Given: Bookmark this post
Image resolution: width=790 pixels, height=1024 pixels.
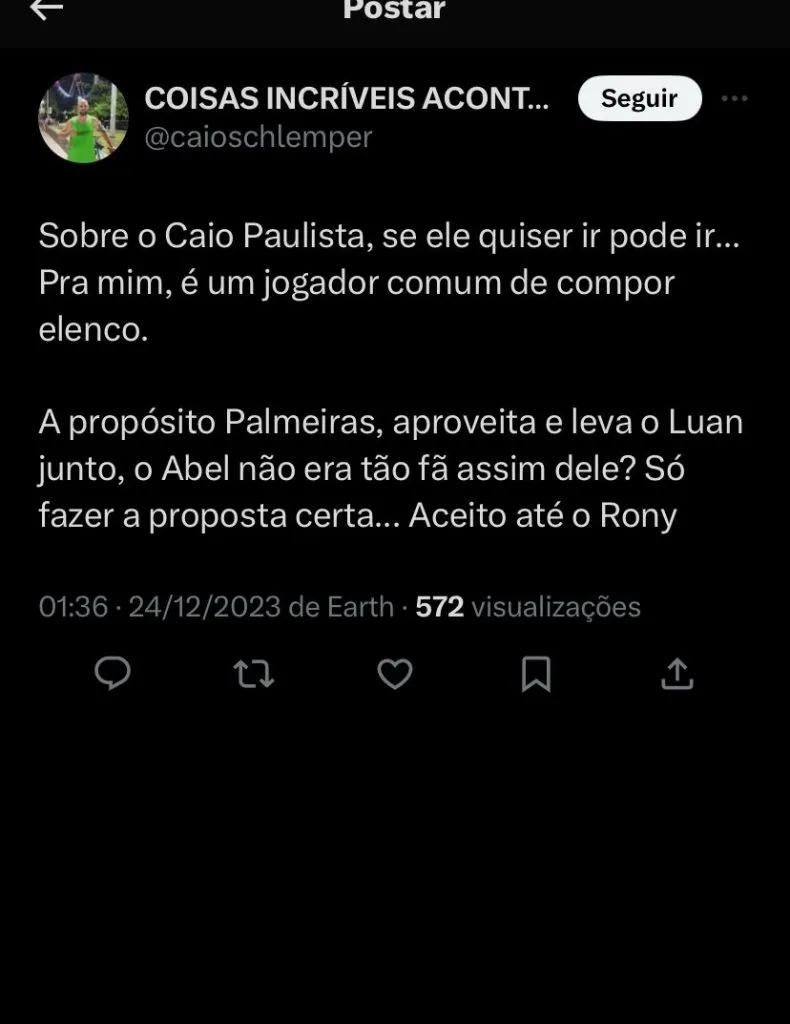Looking at the screenshot, I should tap(536, 674).
